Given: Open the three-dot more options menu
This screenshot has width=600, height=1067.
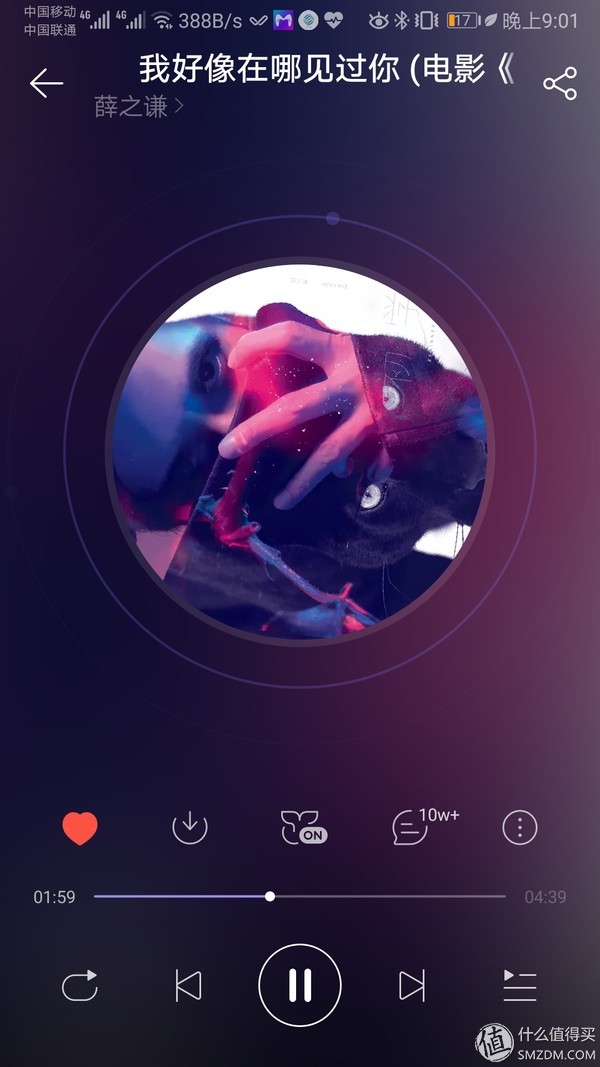Looking at the screenshot, I should click(520, 827).
